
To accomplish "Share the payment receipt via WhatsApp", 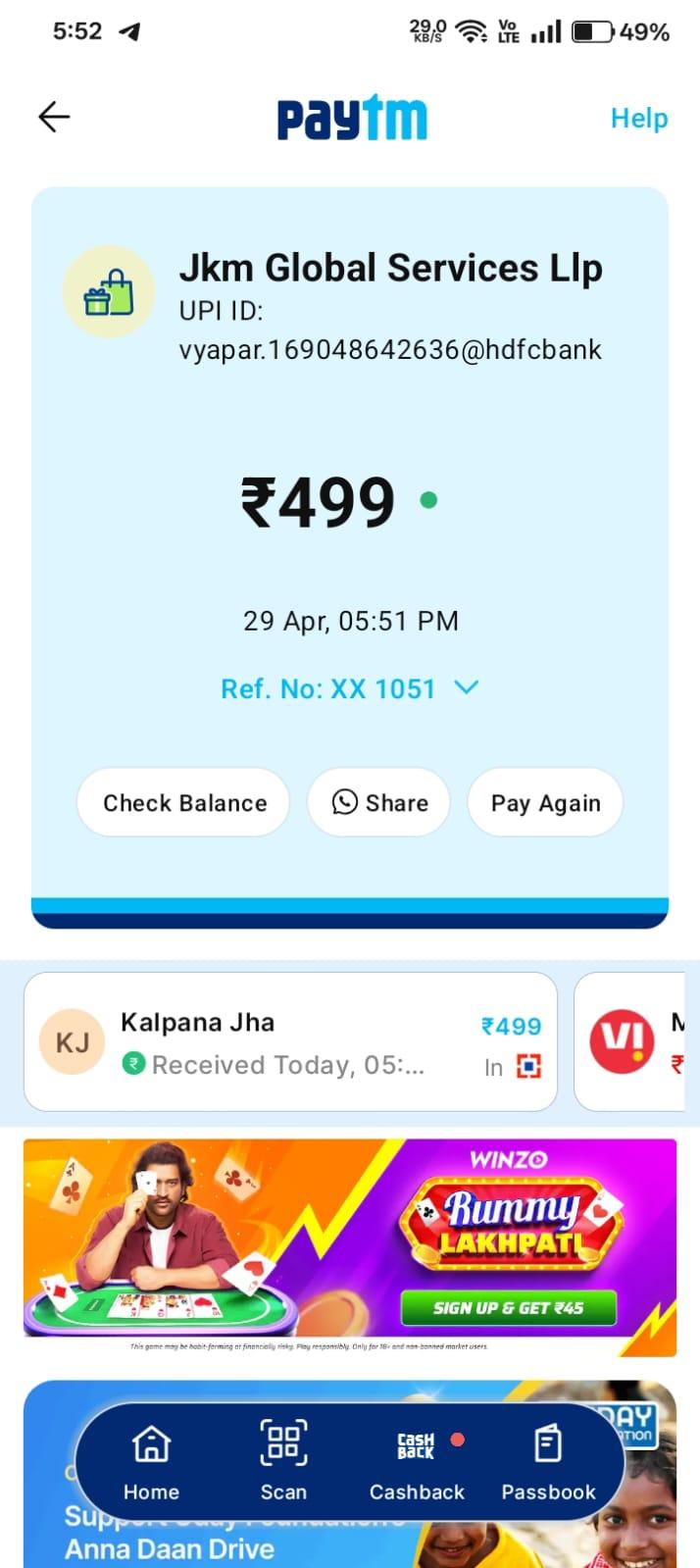I will (x=378, y=802).
